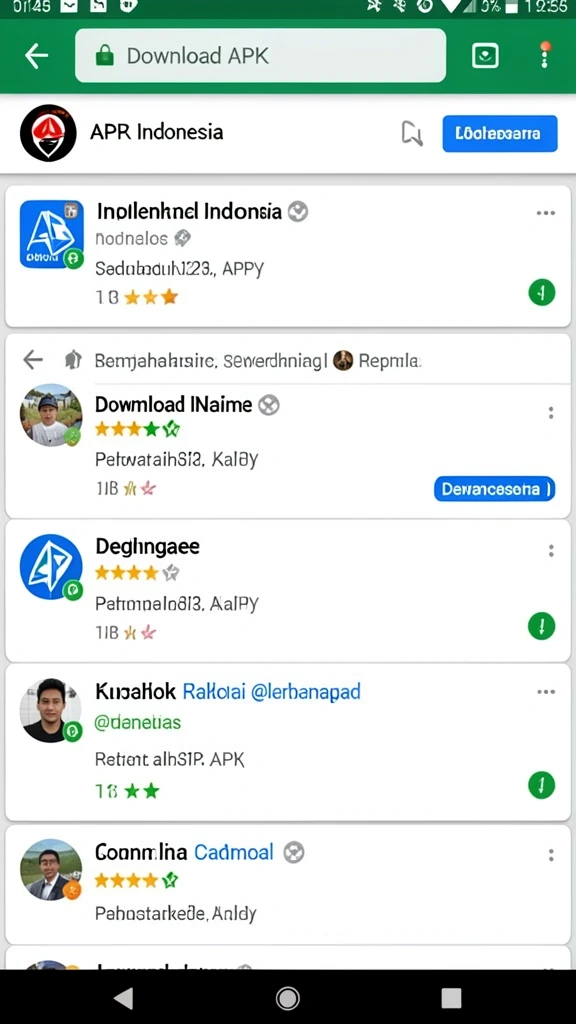
Task: Open more options on the Inpilenknel Indonsia card
Action: pos(545,213)
